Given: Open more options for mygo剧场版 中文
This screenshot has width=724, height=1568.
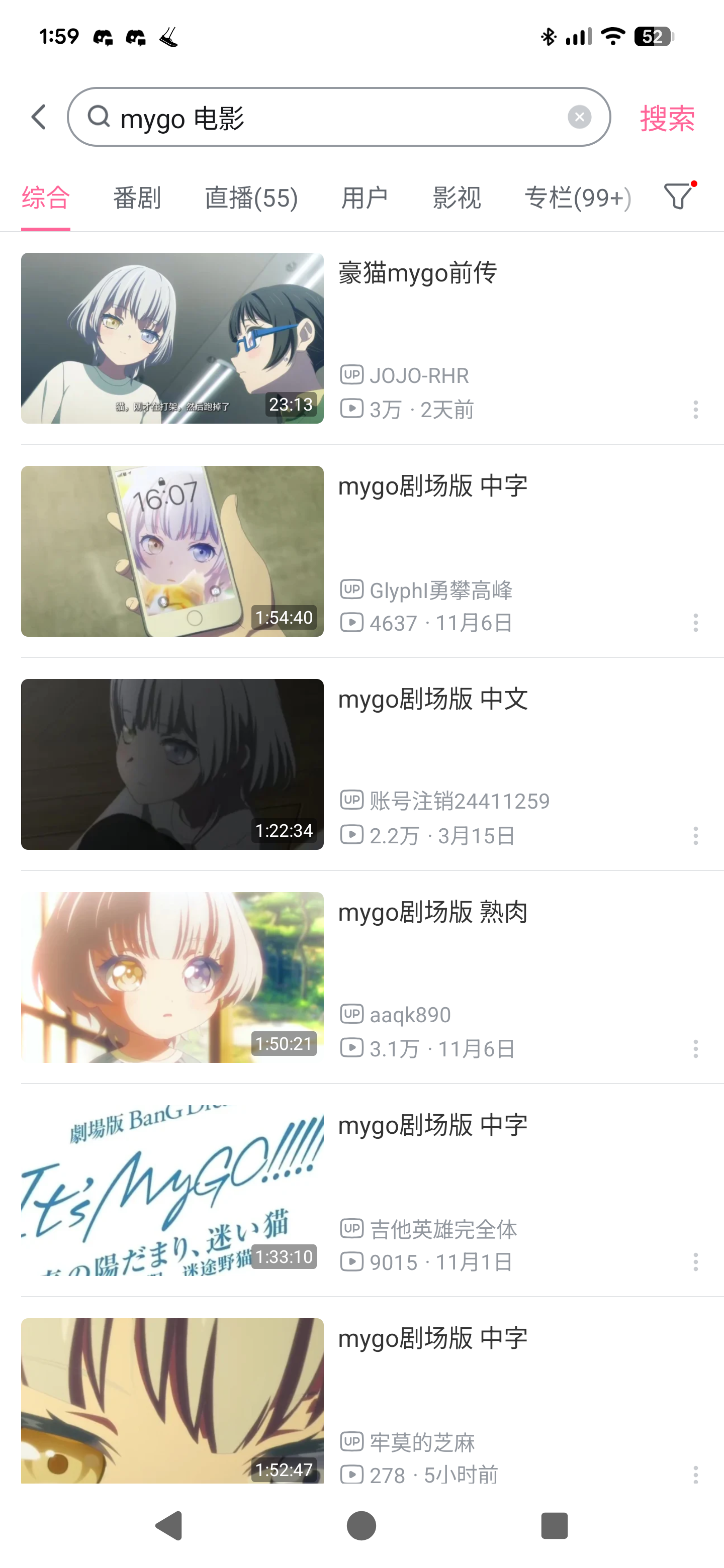Looking at the screenshot, I should coord(695,836).
